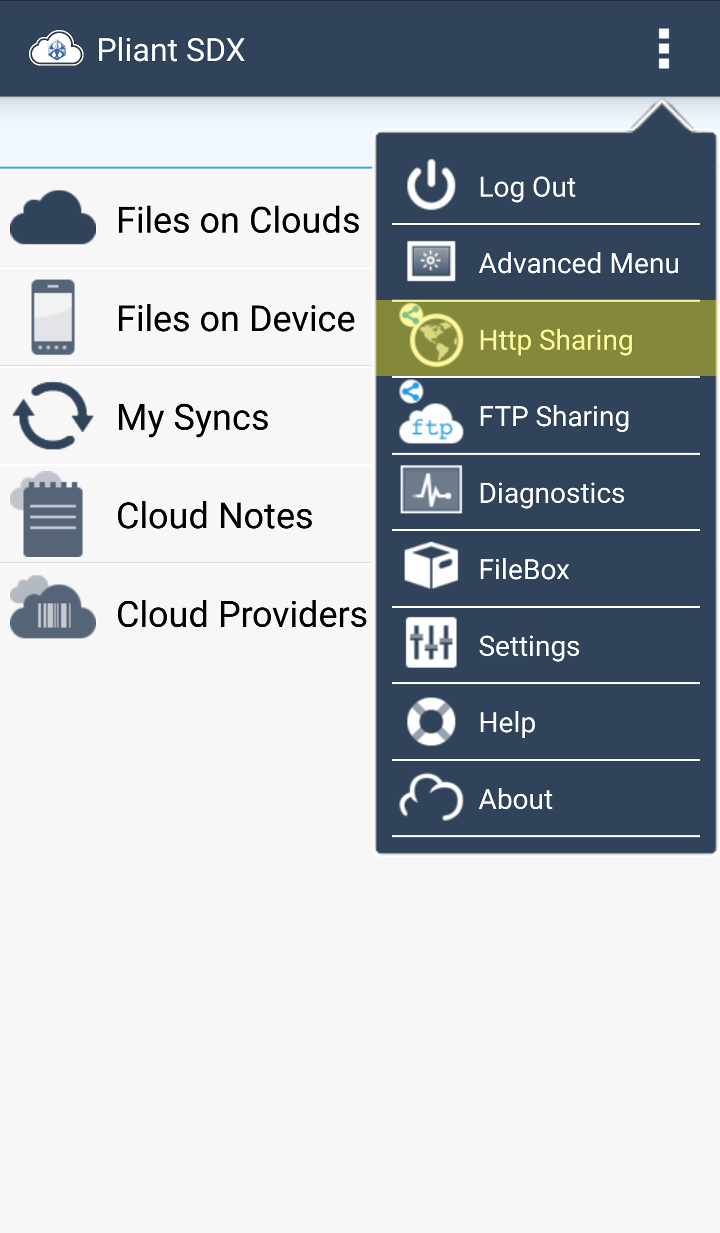This screenshot has width=720, height=1233.
Task: Tap the three-dot overflow menu icon
Action: 663,49
